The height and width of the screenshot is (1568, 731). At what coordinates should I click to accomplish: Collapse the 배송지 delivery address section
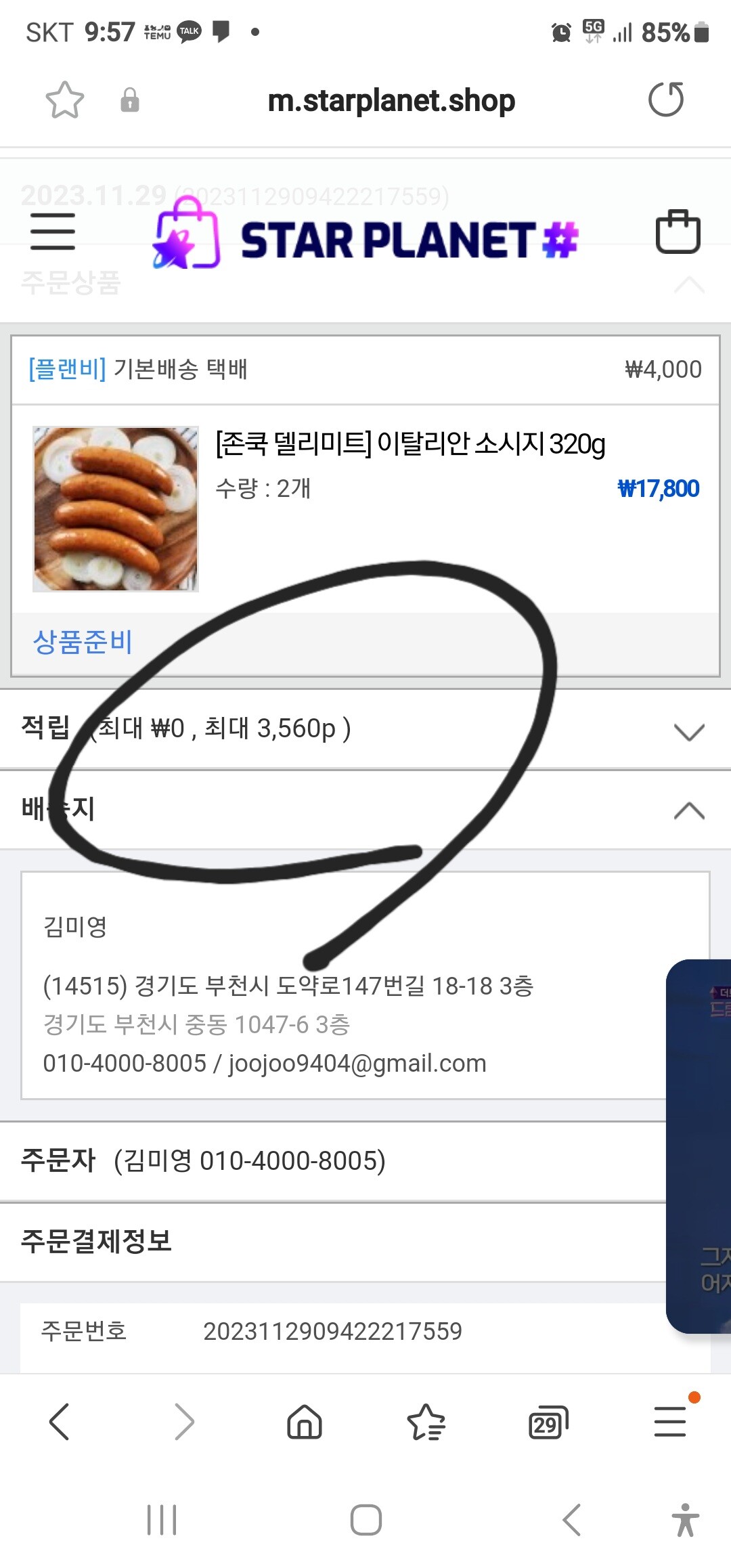pyautogui.click(x=689, y=810)
